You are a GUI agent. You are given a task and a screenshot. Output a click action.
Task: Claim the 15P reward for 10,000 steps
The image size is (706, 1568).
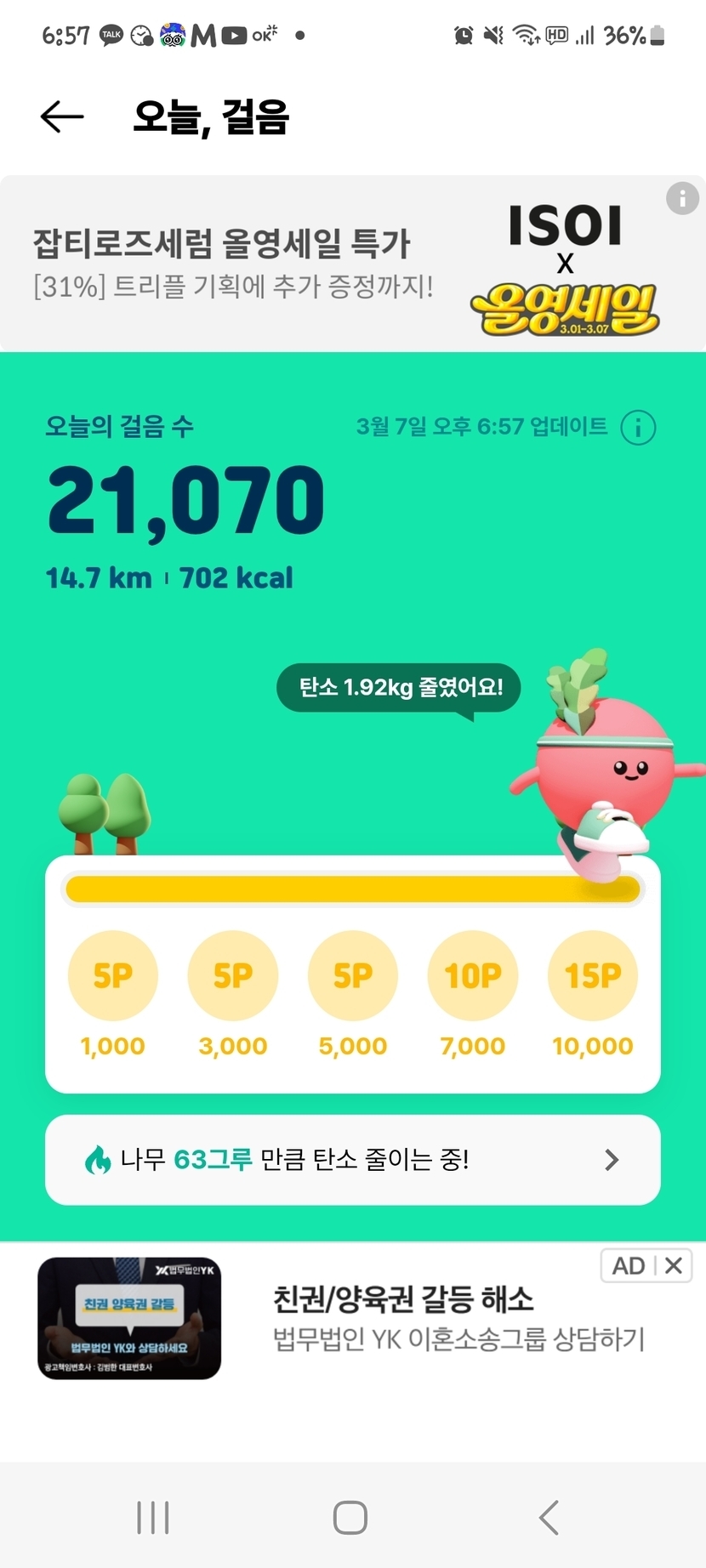coord(593,975)
